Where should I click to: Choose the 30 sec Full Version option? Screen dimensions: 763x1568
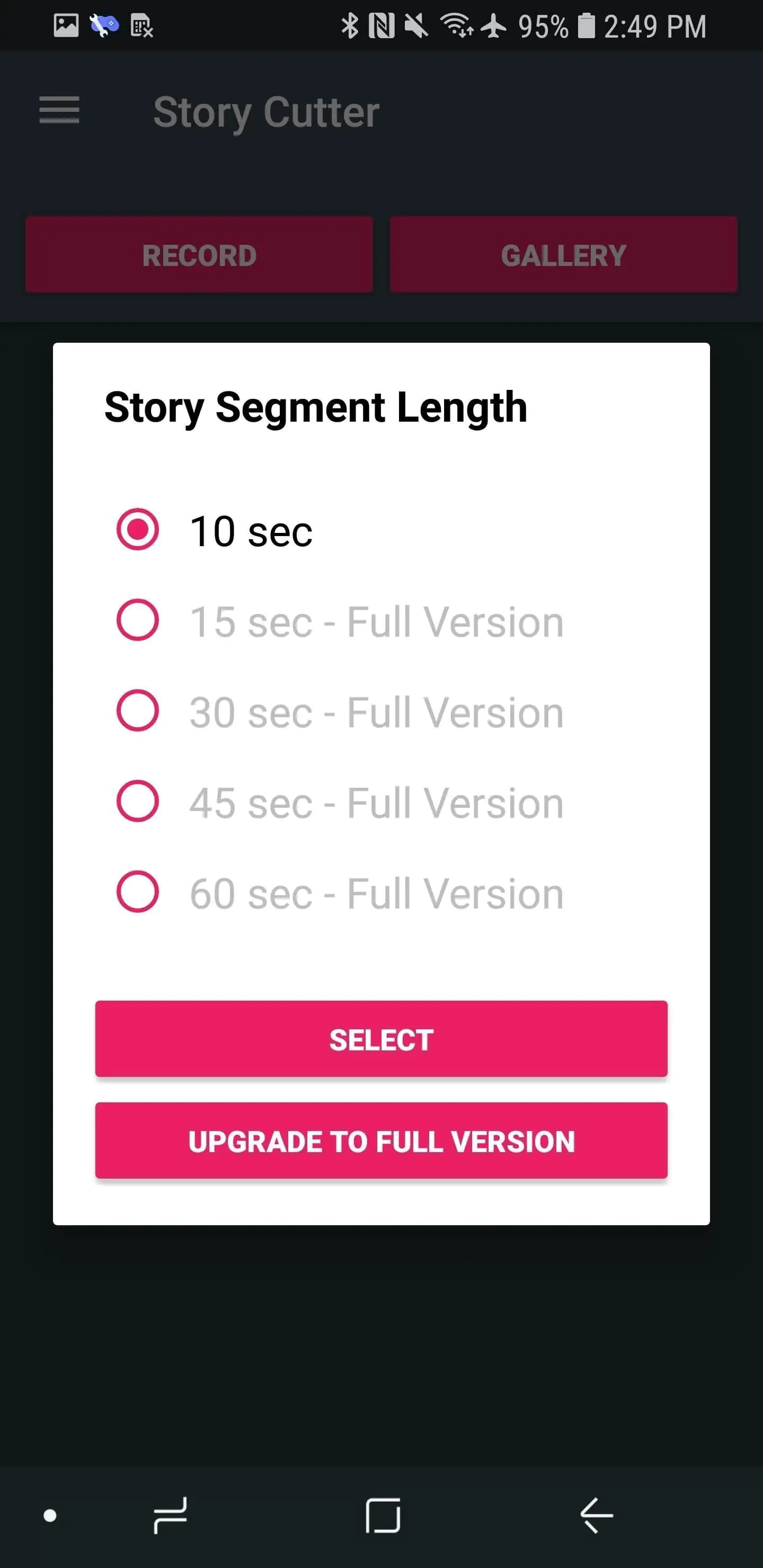click(138, 710)
